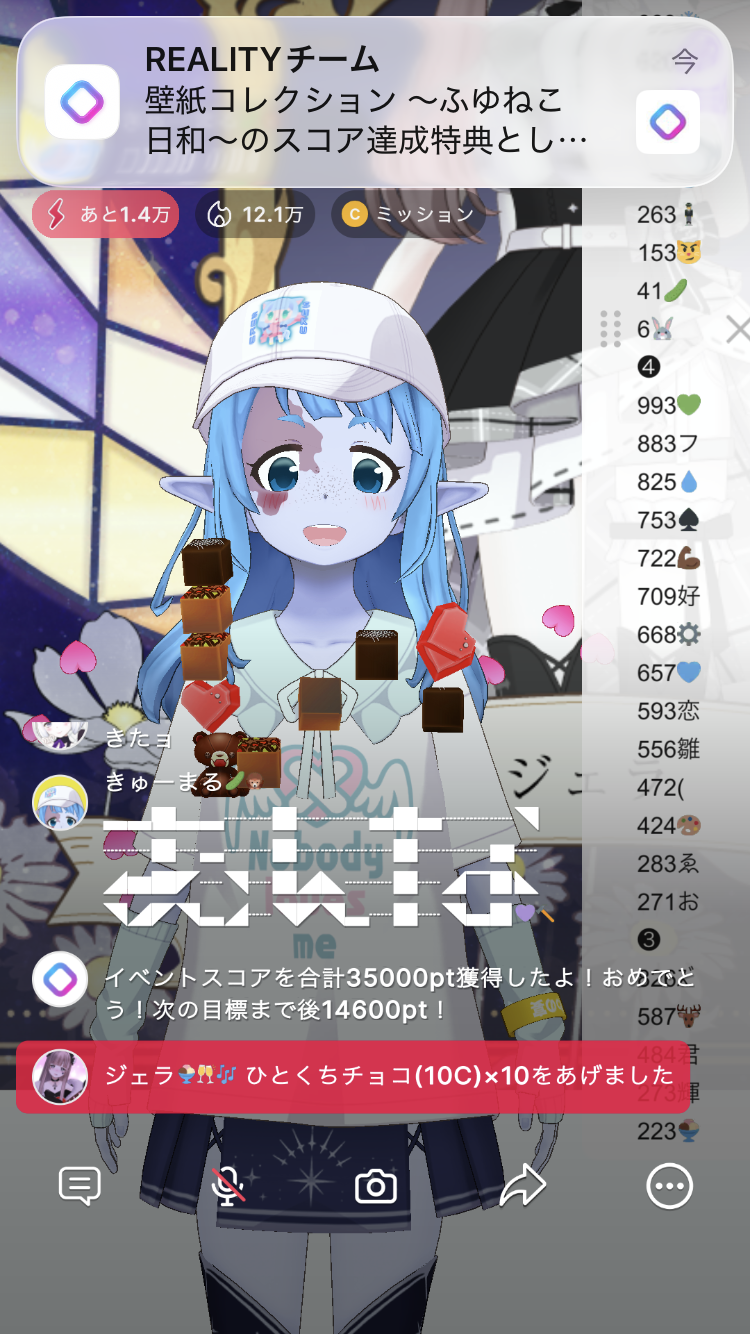Open the ミッション coin button
Screen dimensions: 750x1334
[x=408, y=214]
